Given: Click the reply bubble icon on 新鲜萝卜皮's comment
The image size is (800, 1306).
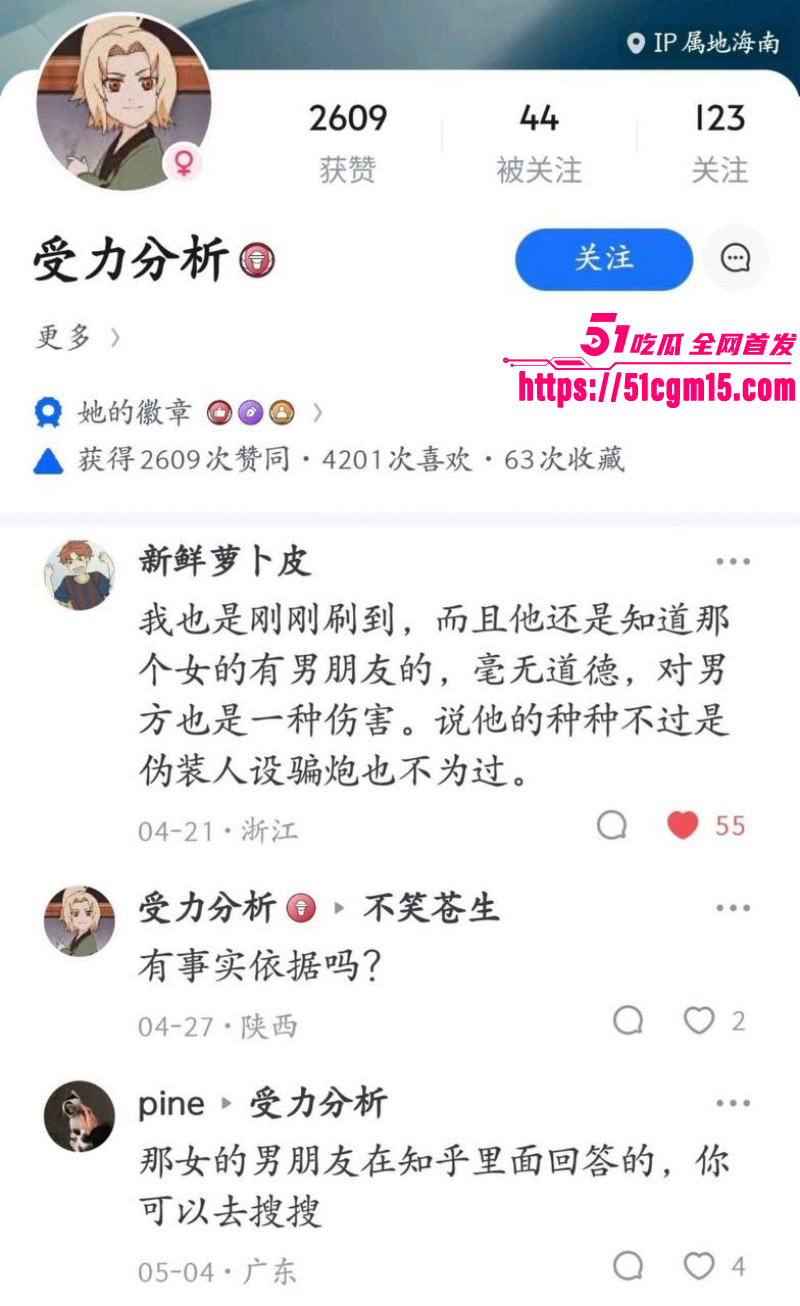Looking at the screenshot, I should (x=611, y=825).
